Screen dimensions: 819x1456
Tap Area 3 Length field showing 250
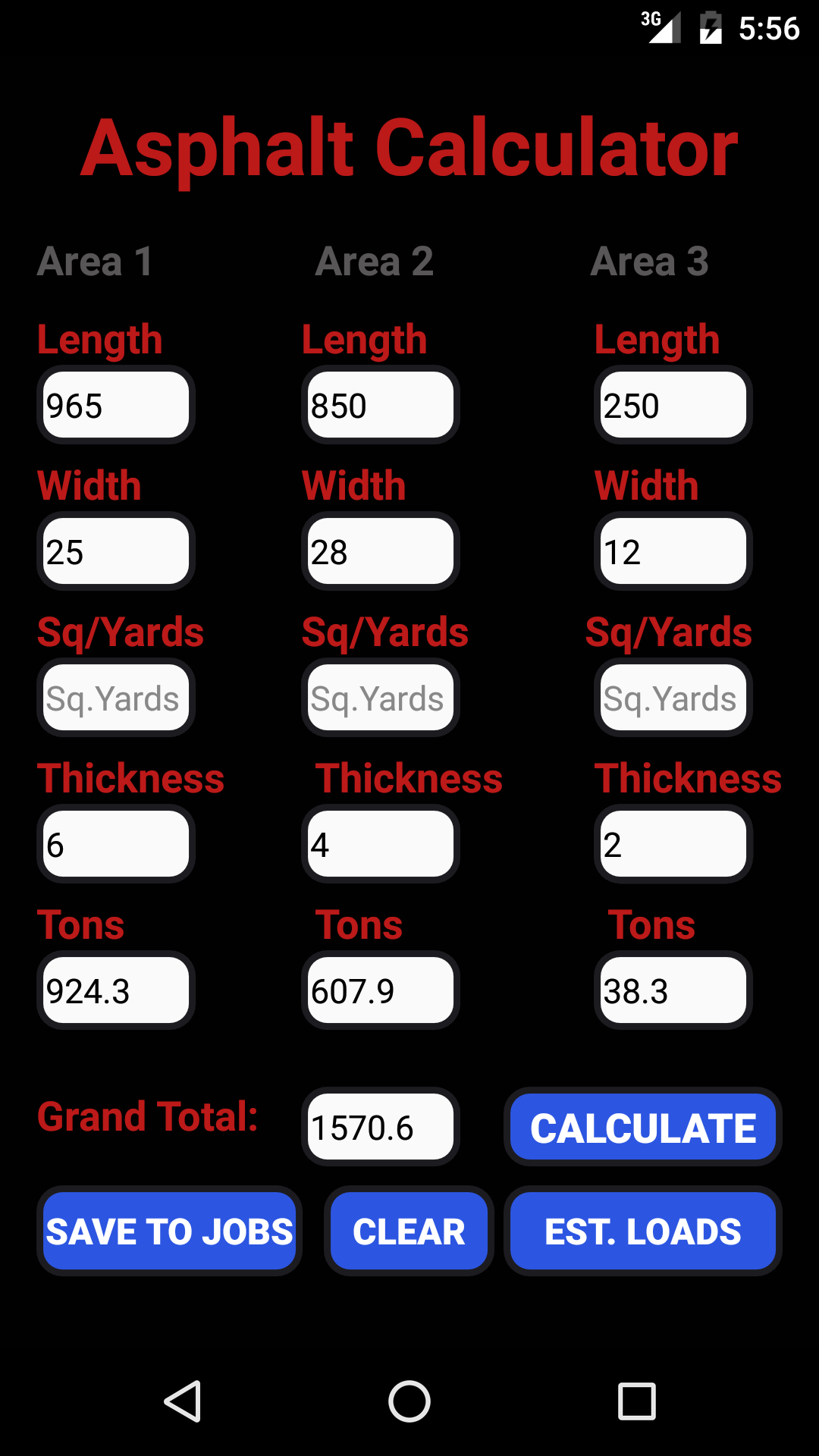click(x=673, y=405)
